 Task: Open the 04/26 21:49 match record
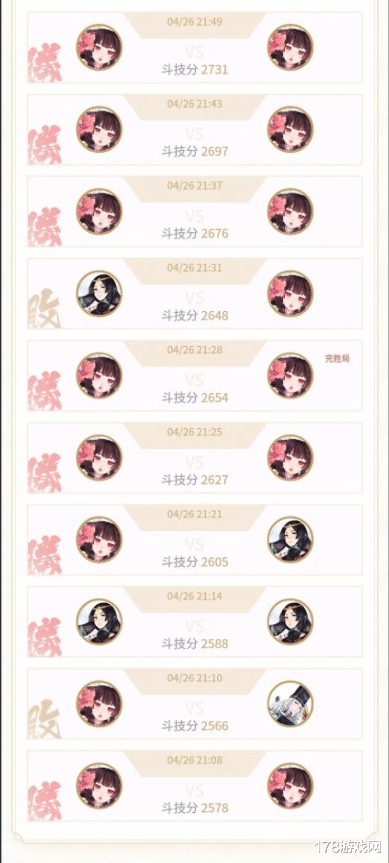pos(195,47)
